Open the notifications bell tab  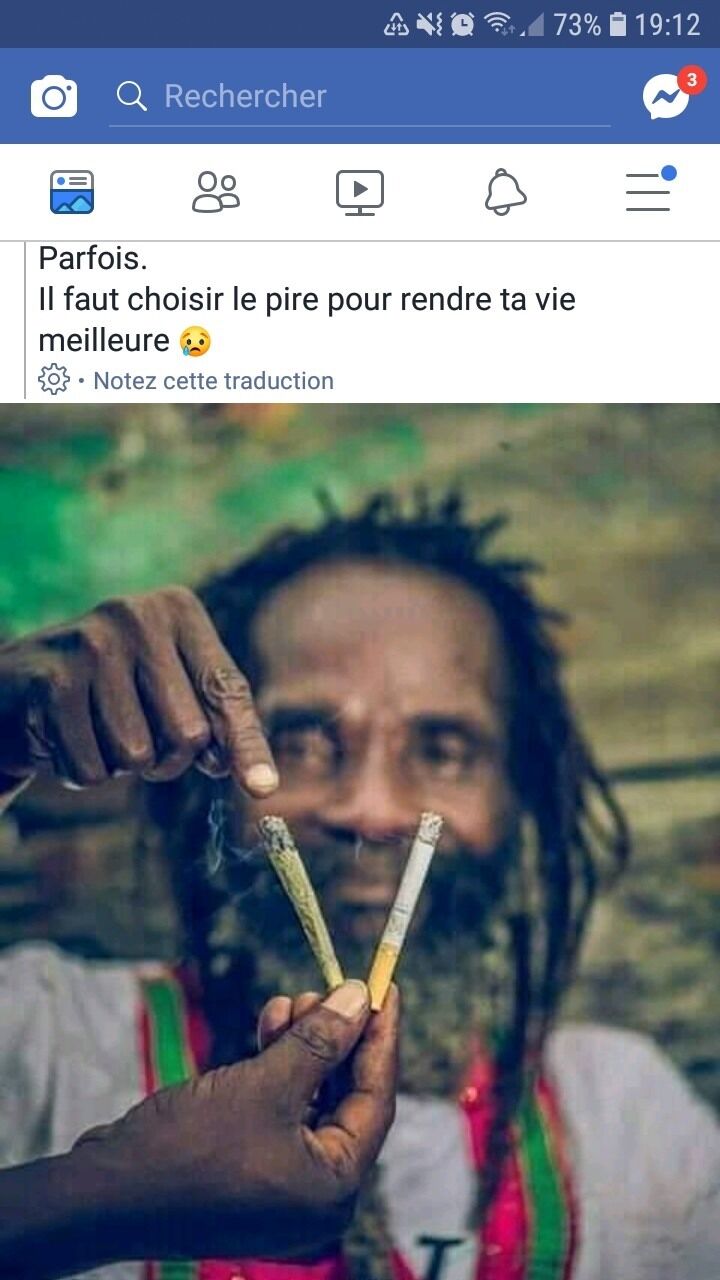click(x=505, y=191)
